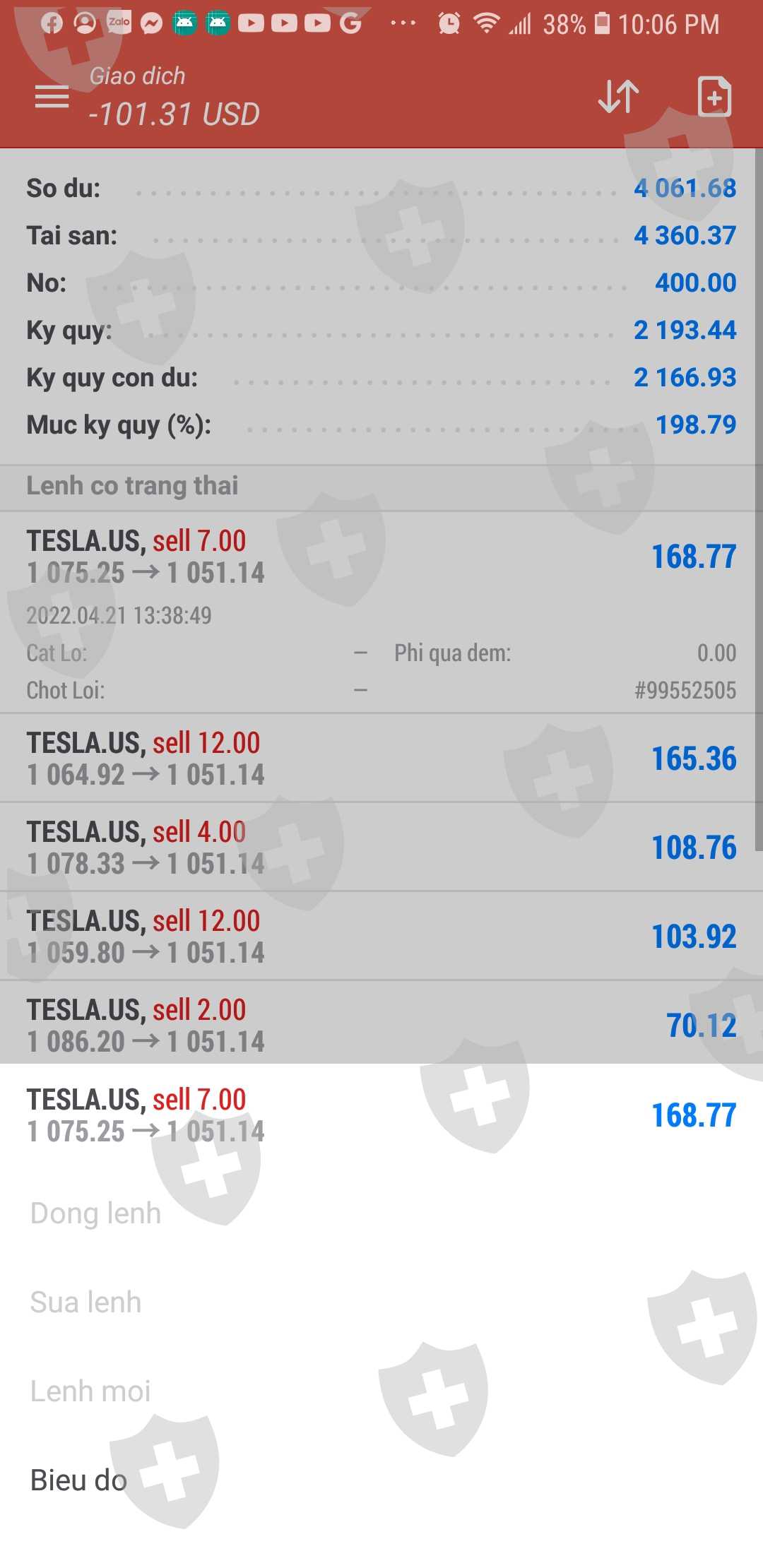Open the hamburger drawer menu
The width and height of the screenshot is (763, 1568).
(x=52, y=97)
